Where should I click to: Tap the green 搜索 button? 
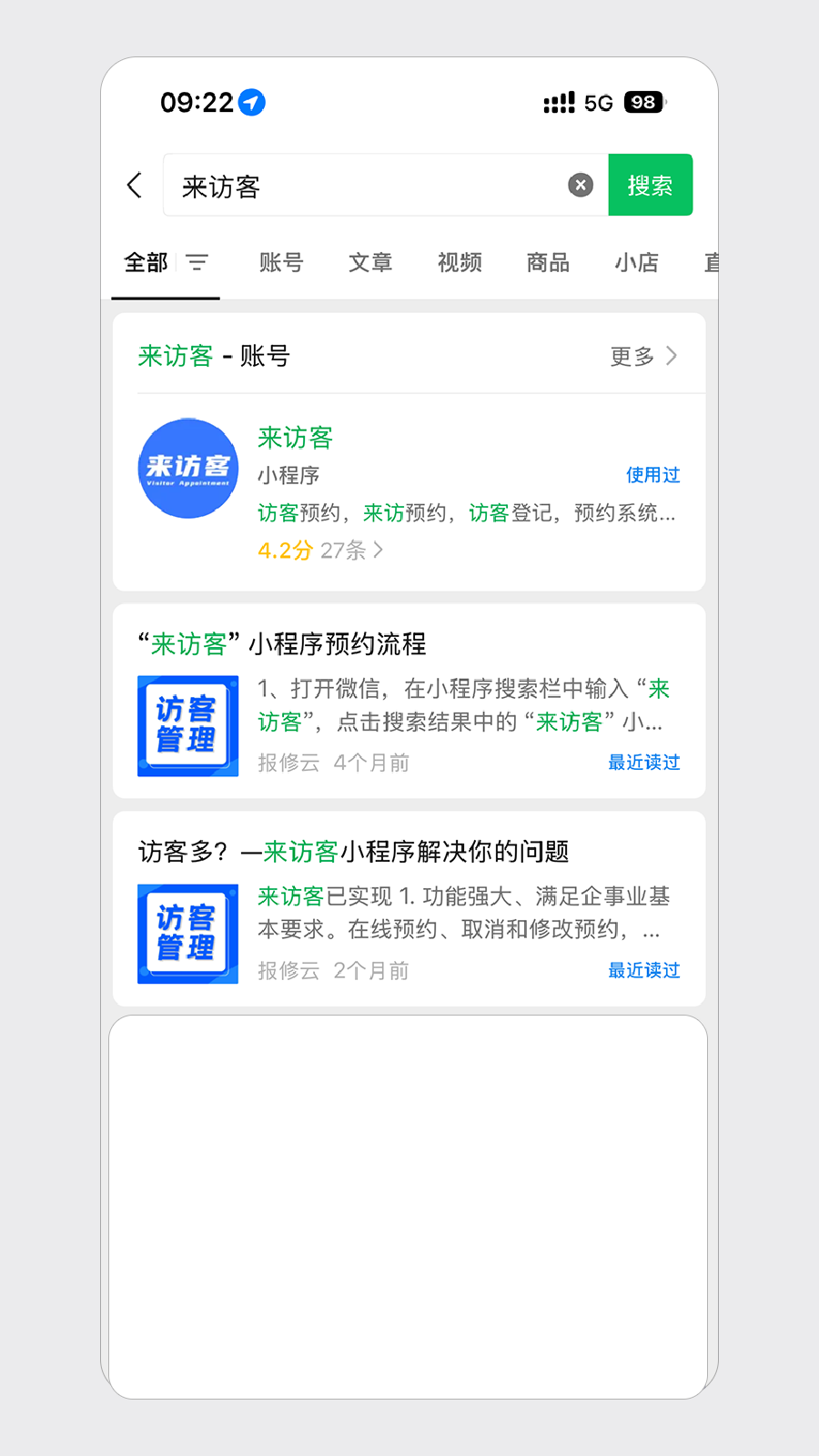coord(650,186)
